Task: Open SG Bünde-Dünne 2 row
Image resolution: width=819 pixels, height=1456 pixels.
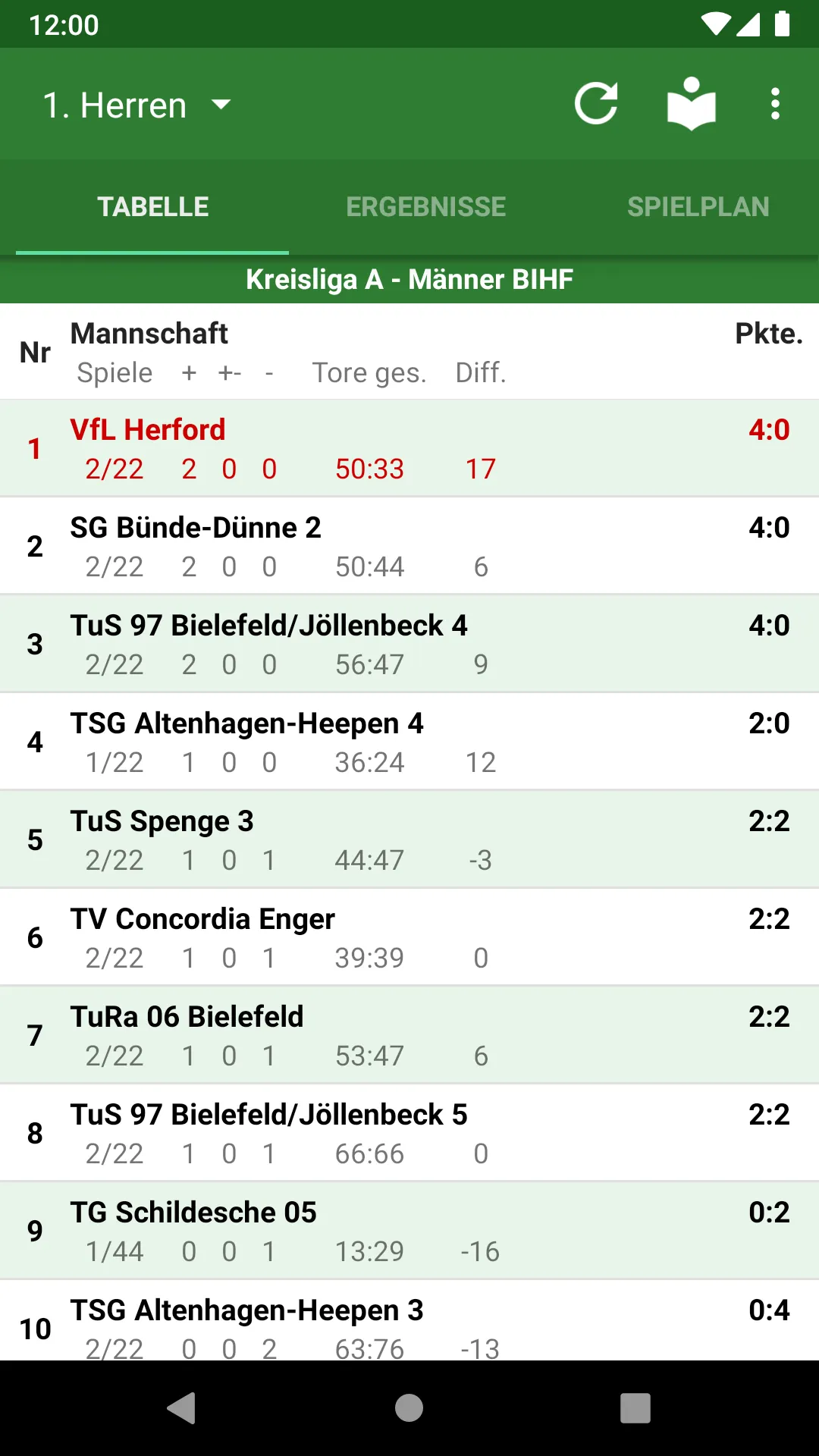Action: (409, 546)
